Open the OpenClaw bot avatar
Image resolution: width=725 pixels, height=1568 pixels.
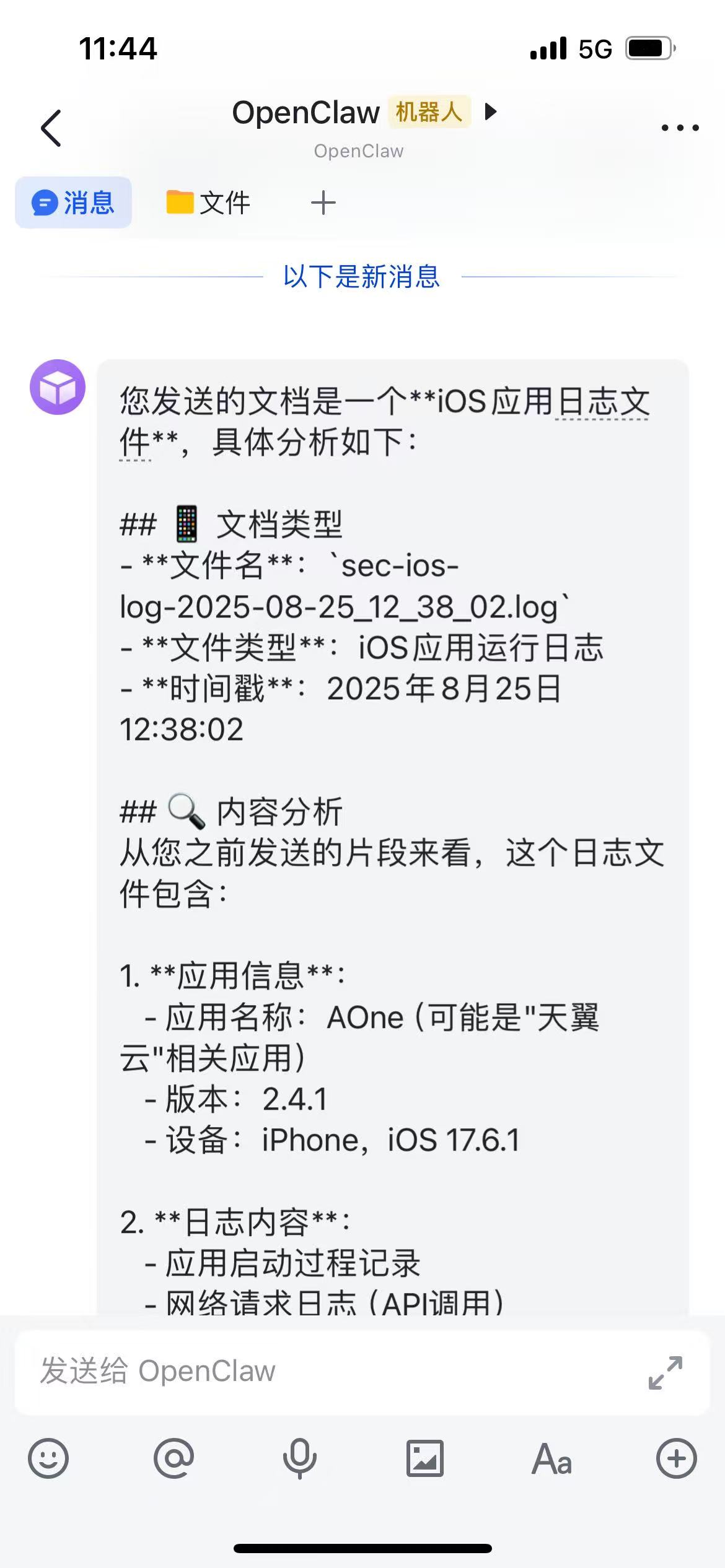coord(58,387)
